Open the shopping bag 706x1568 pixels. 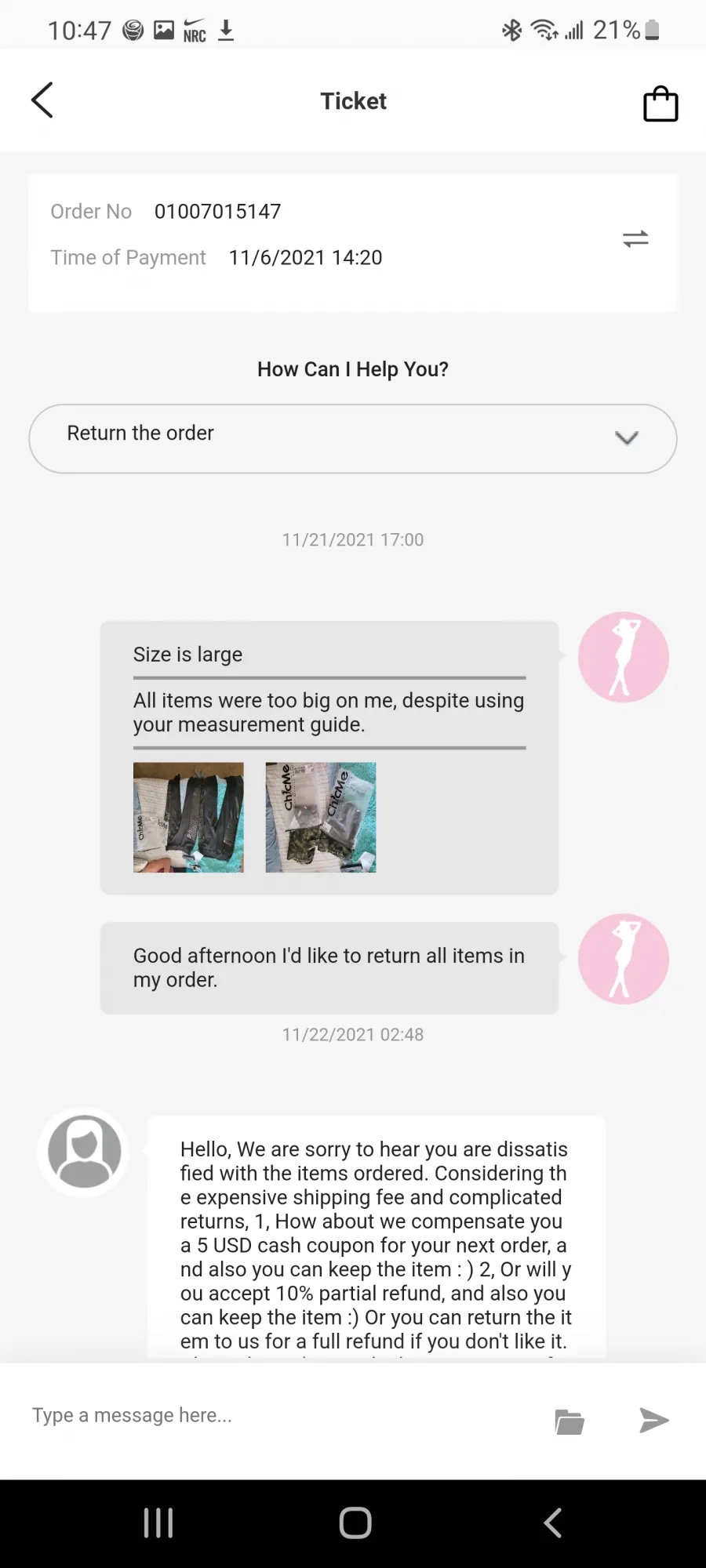[661, 103]
